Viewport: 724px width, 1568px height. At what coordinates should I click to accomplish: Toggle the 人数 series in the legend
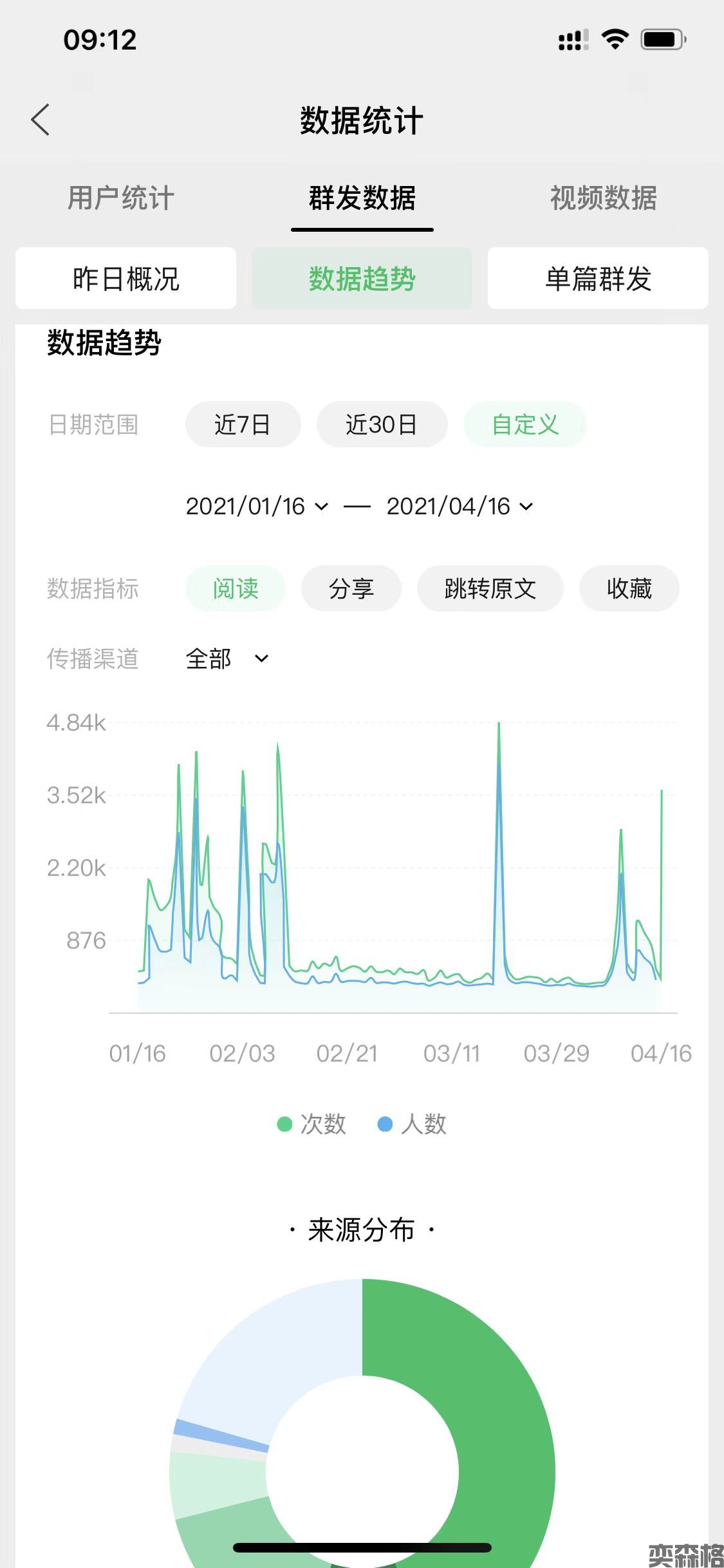(412, 1124)
